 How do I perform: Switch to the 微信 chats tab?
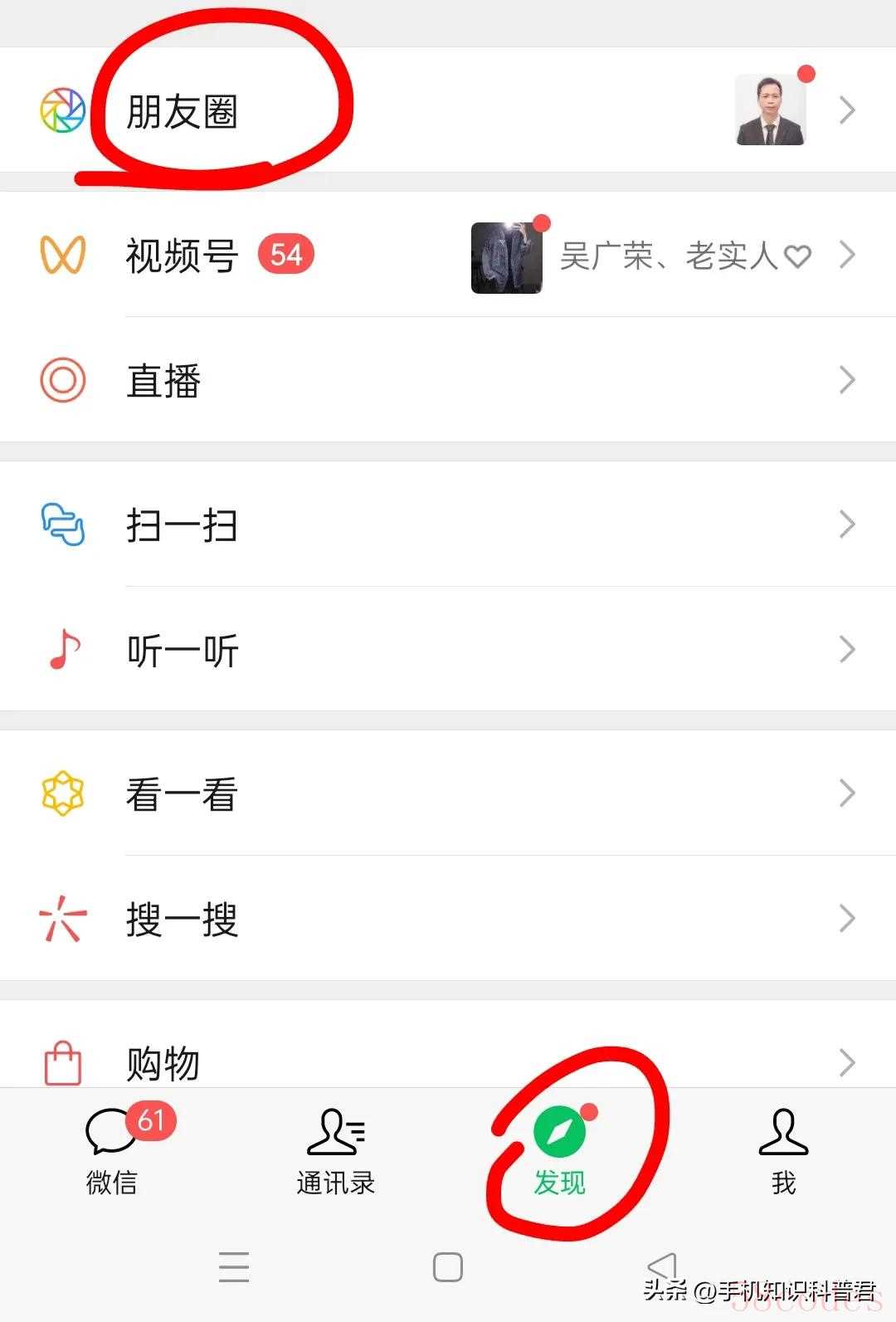click(x=112, y=1151)
